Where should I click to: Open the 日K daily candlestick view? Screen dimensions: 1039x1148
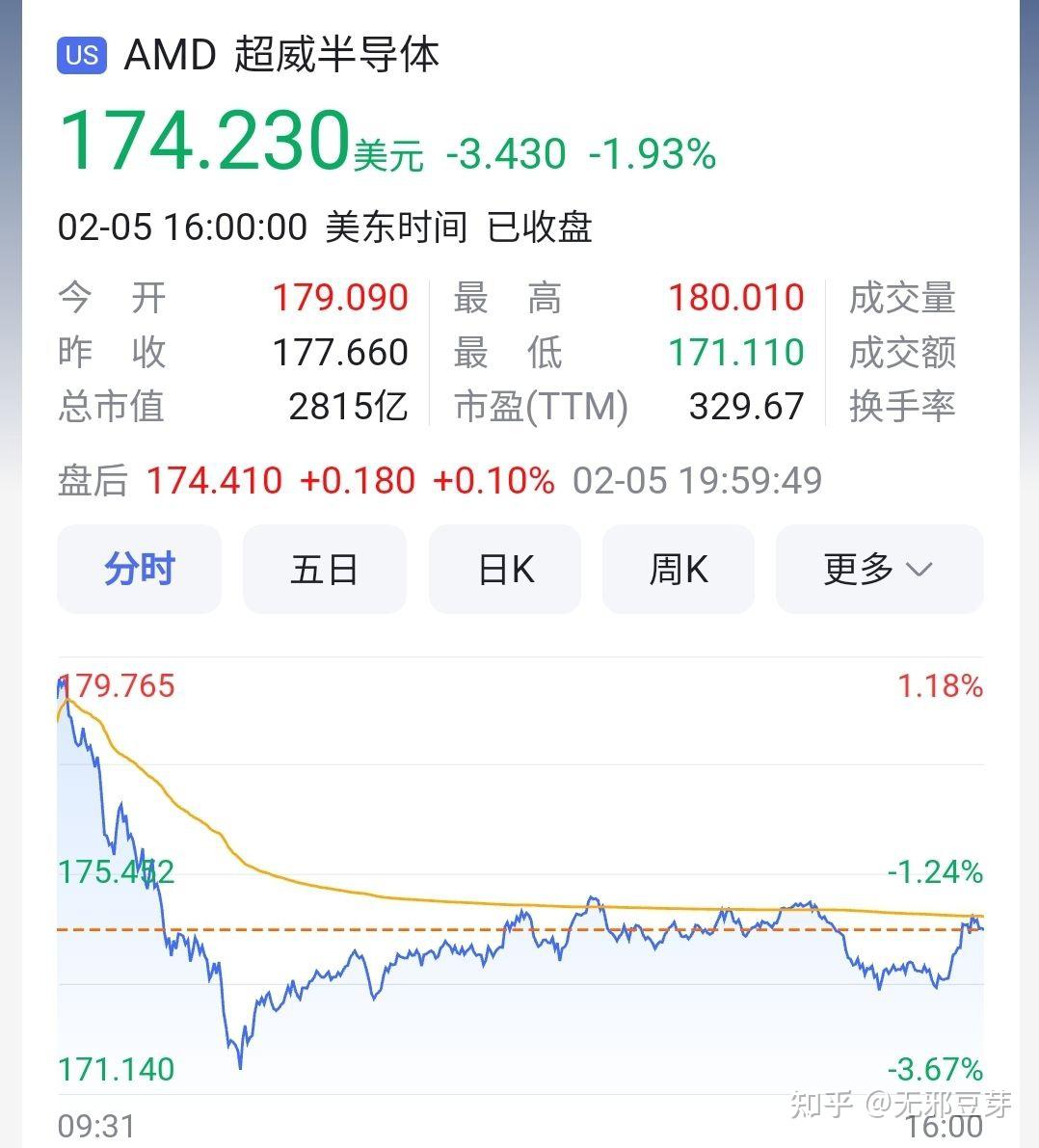click(505, 569)
